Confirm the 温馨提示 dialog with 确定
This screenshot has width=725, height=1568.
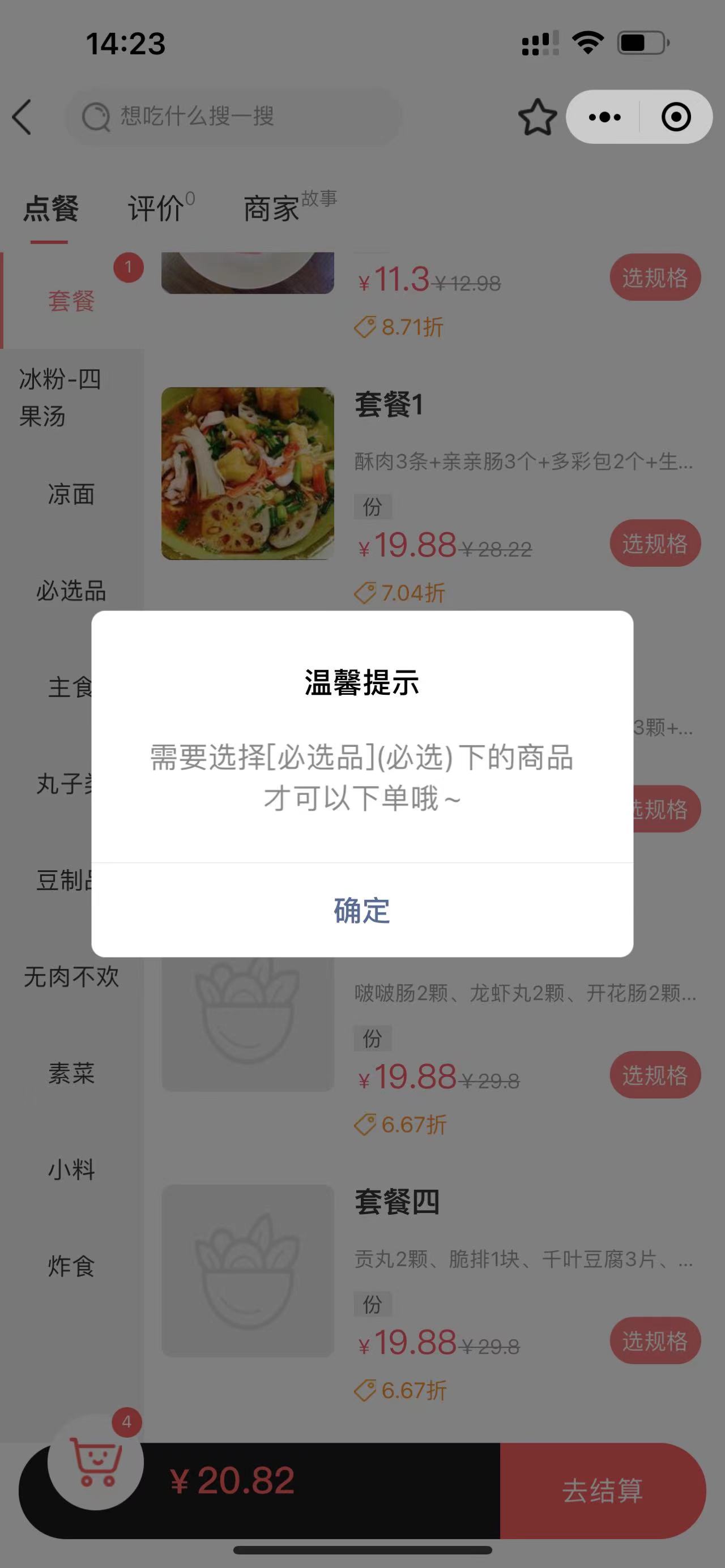[x=361, y=911]
